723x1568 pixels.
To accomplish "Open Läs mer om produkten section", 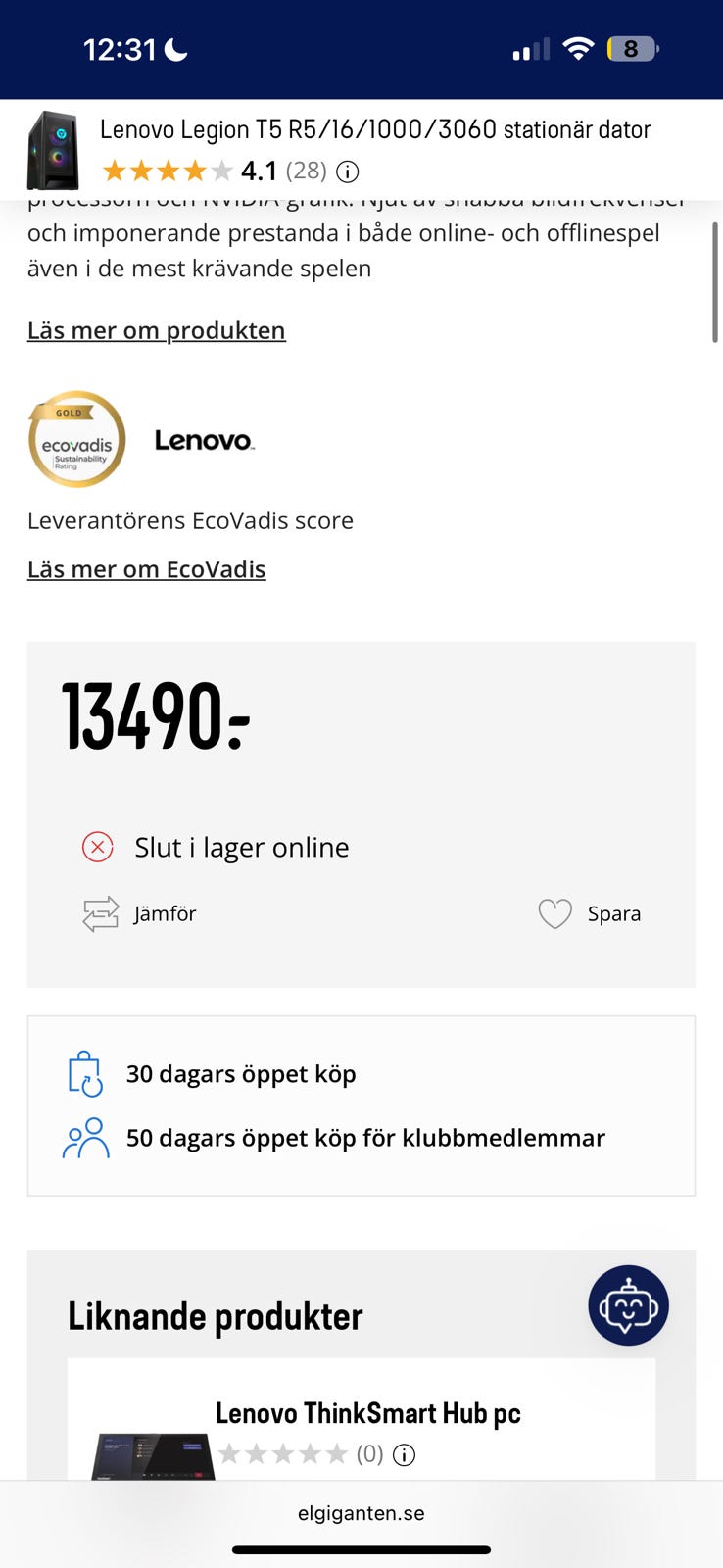I will 156,330.
